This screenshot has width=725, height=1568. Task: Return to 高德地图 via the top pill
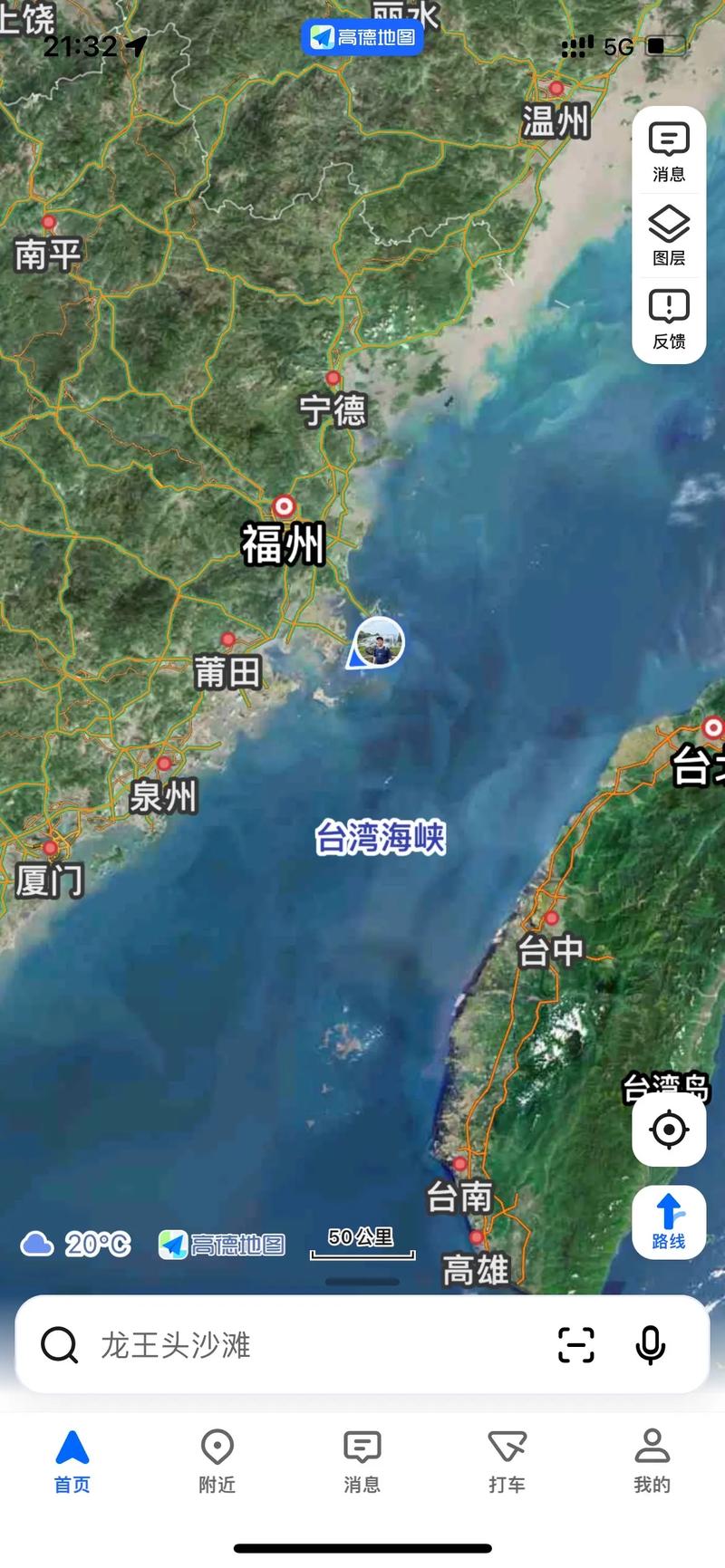(x=362, y=37)
